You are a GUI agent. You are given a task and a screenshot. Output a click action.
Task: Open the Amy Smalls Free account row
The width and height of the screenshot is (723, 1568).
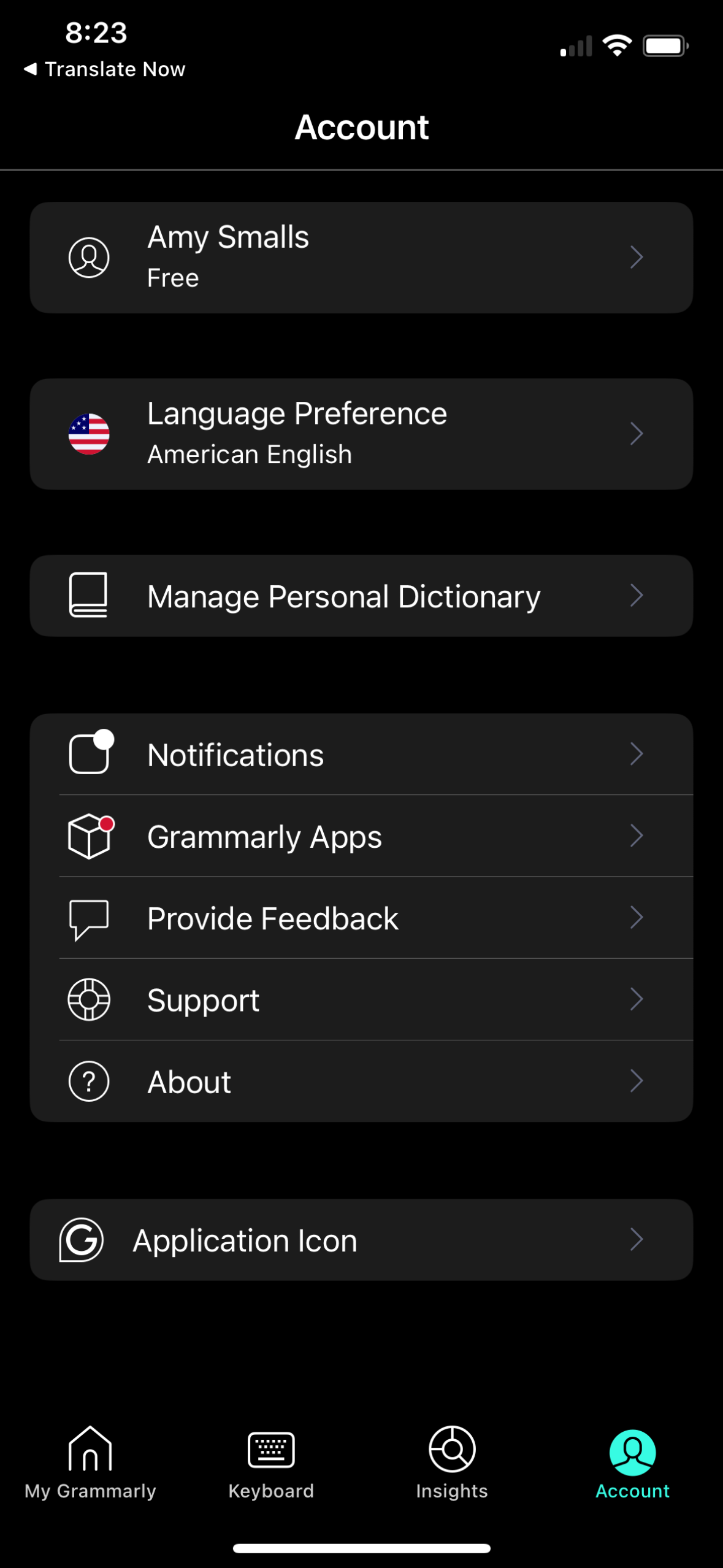pyautogui.click(x=361, y=257)
